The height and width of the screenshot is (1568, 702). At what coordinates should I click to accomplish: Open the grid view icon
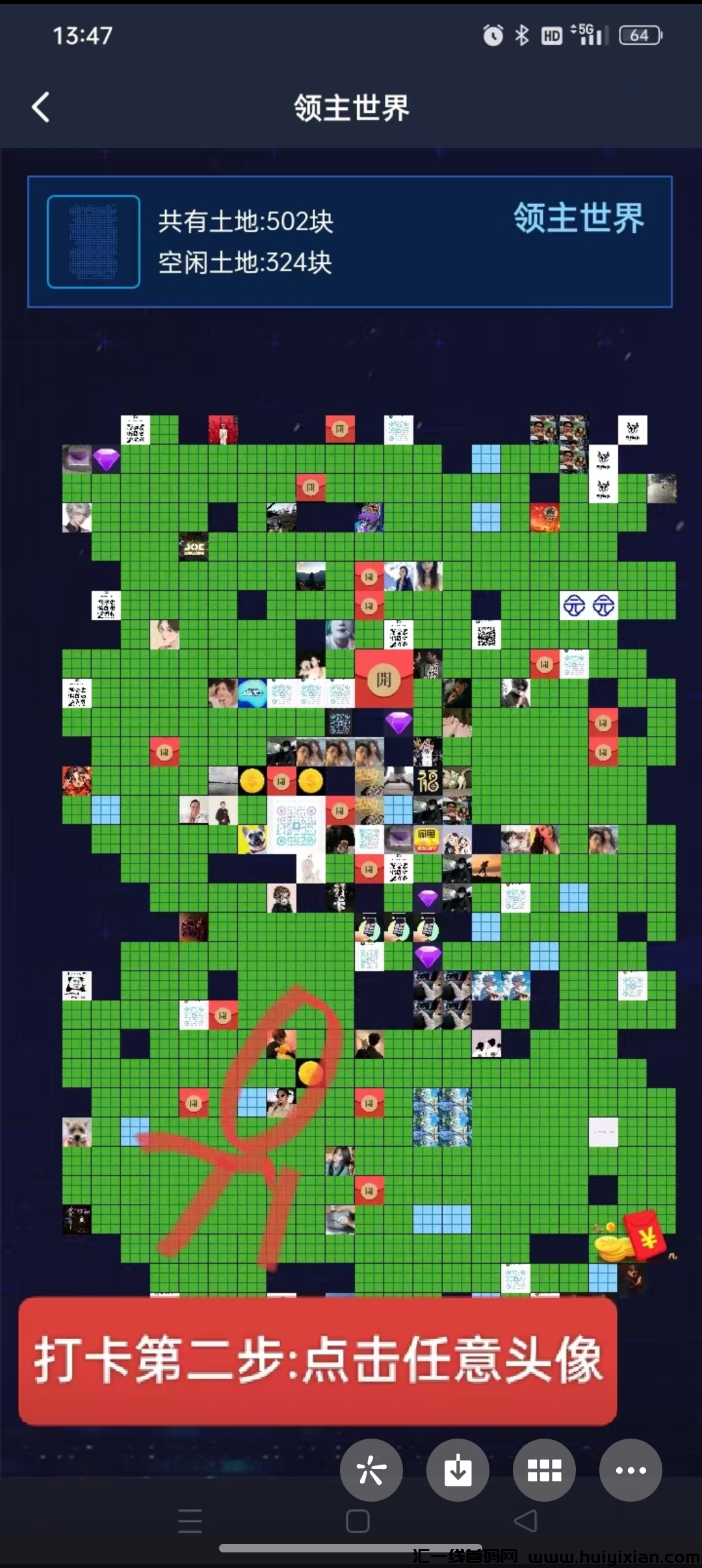pyautogui.click(x=544, y=1470)
